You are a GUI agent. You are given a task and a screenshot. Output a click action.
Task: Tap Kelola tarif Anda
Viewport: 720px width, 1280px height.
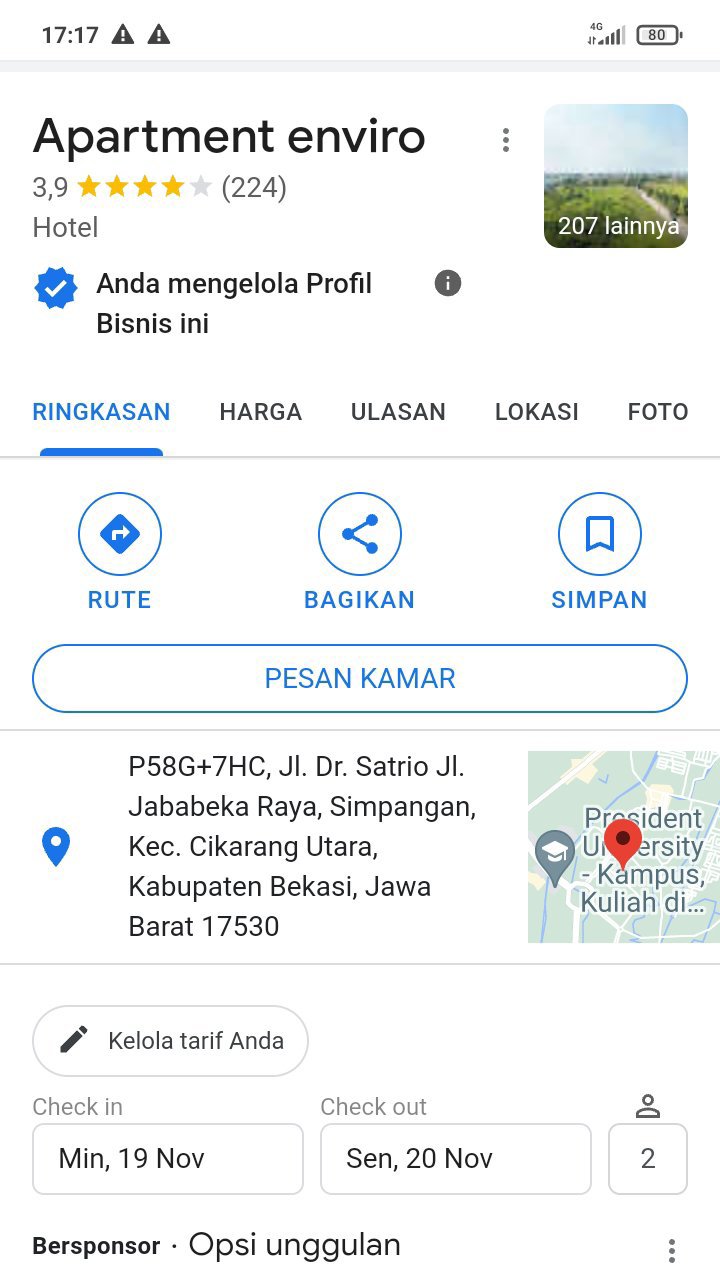(171, 1041)
